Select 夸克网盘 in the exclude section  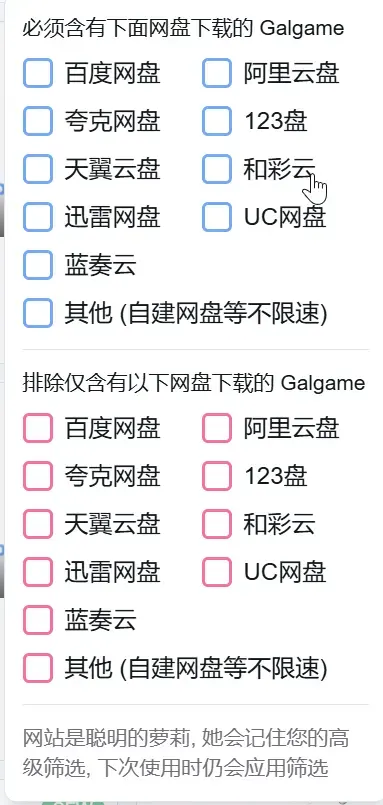point(38,476)
